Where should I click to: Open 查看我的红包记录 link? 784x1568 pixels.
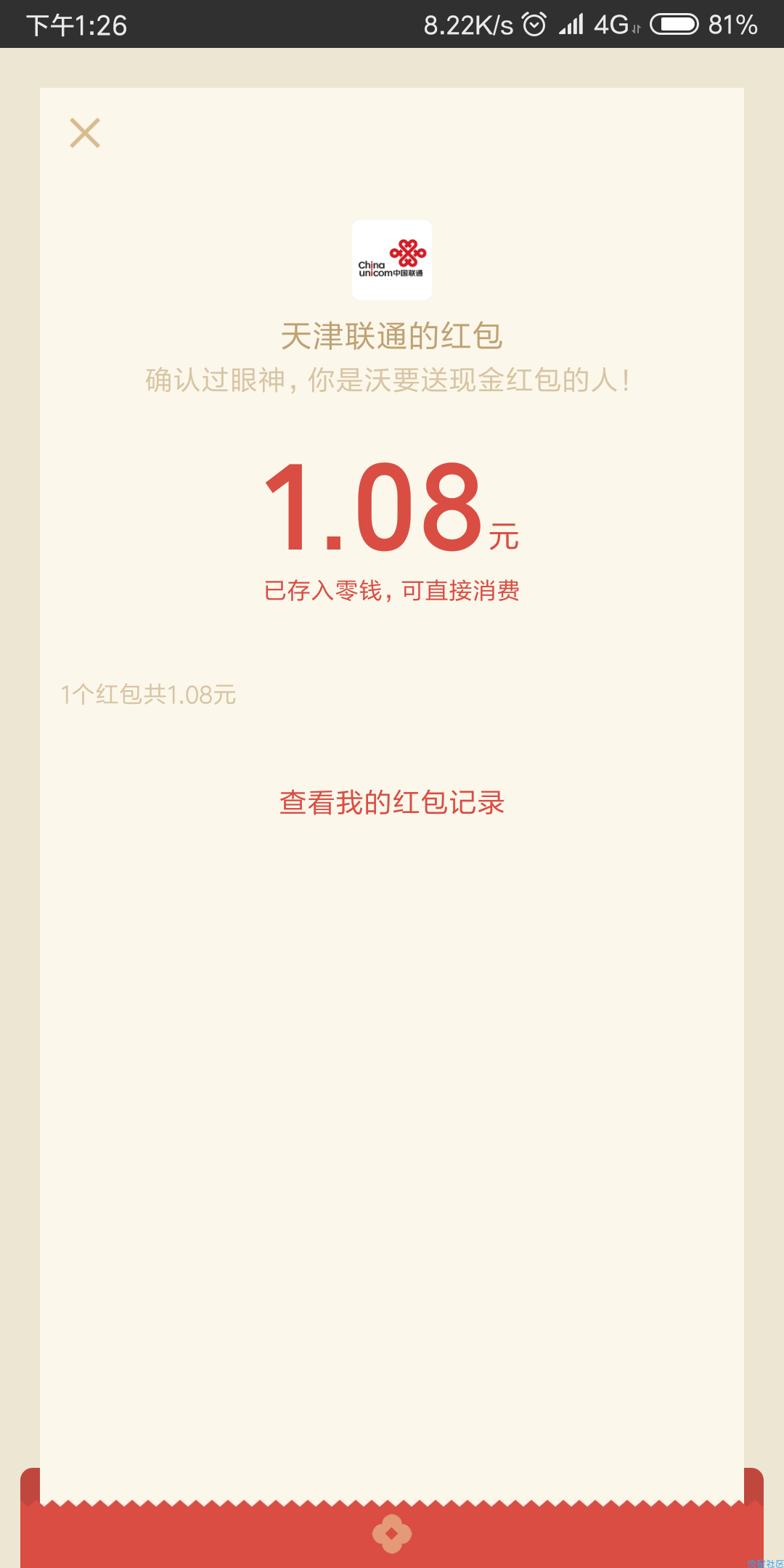point(392,803)
